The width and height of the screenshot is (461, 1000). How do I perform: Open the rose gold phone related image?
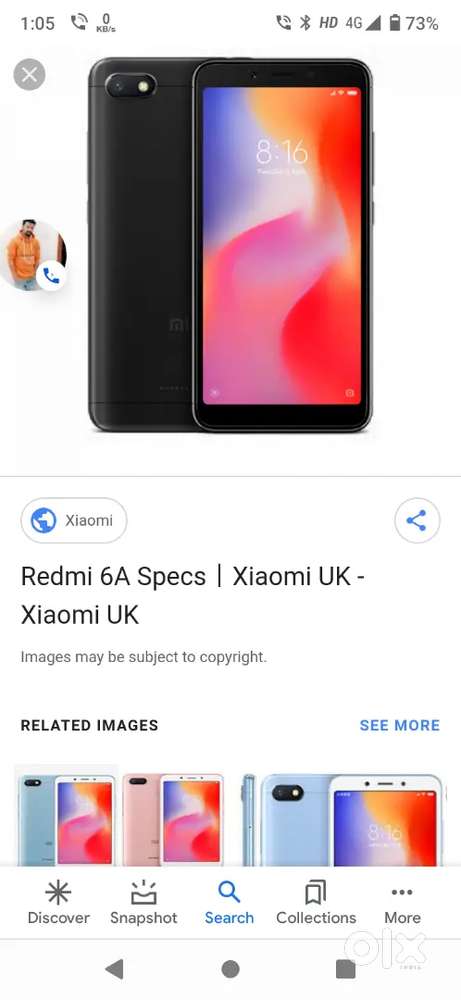[x=172, y=815]
